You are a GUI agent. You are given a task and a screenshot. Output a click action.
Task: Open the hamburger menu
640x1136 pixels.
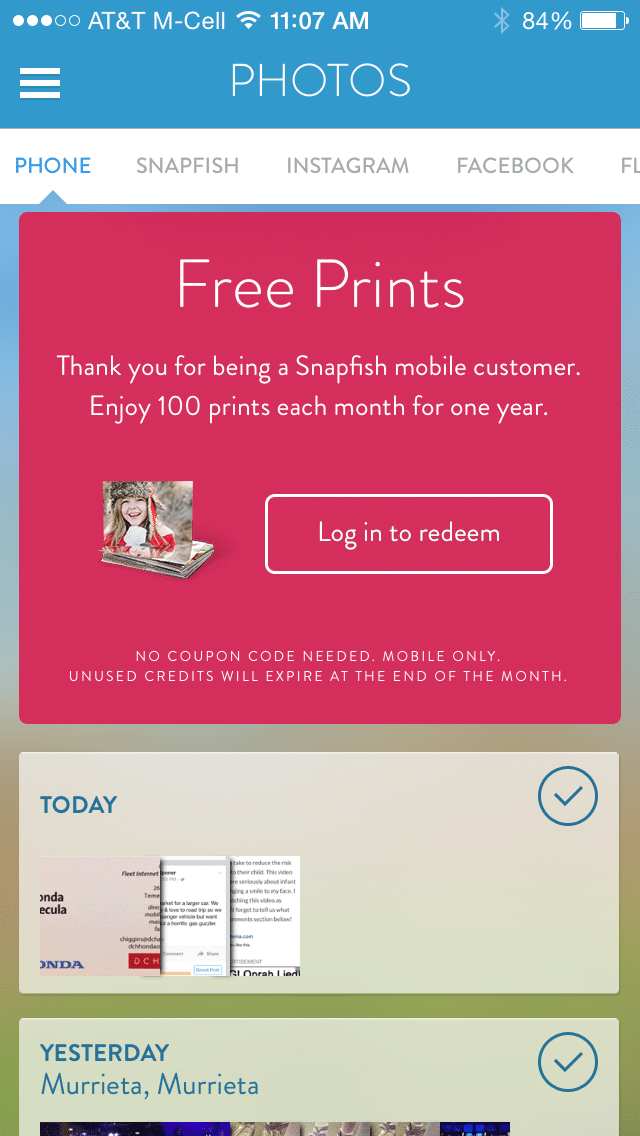pos(40,83)
